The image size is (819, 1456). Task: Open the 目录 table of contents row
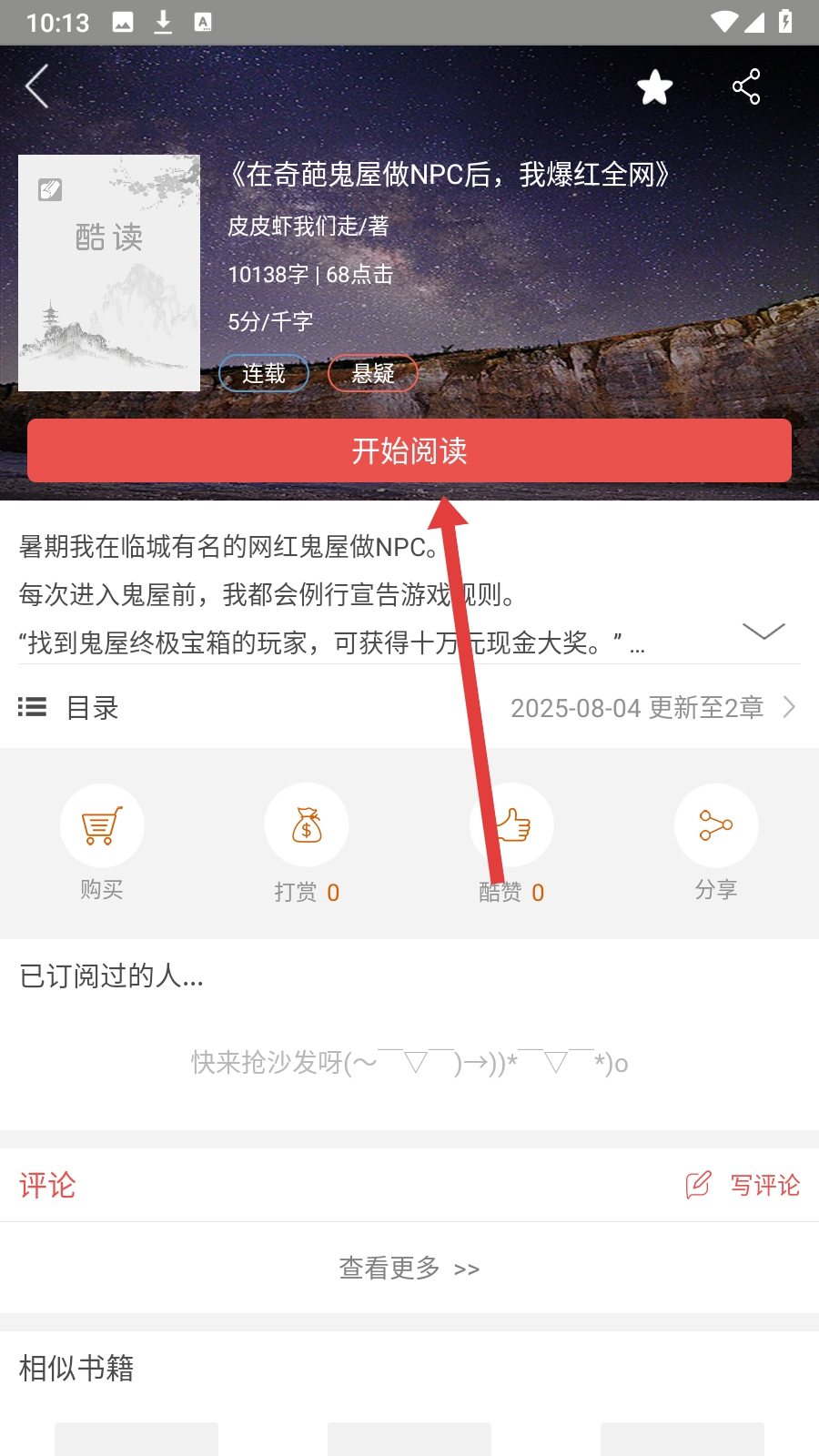[409, 707]
